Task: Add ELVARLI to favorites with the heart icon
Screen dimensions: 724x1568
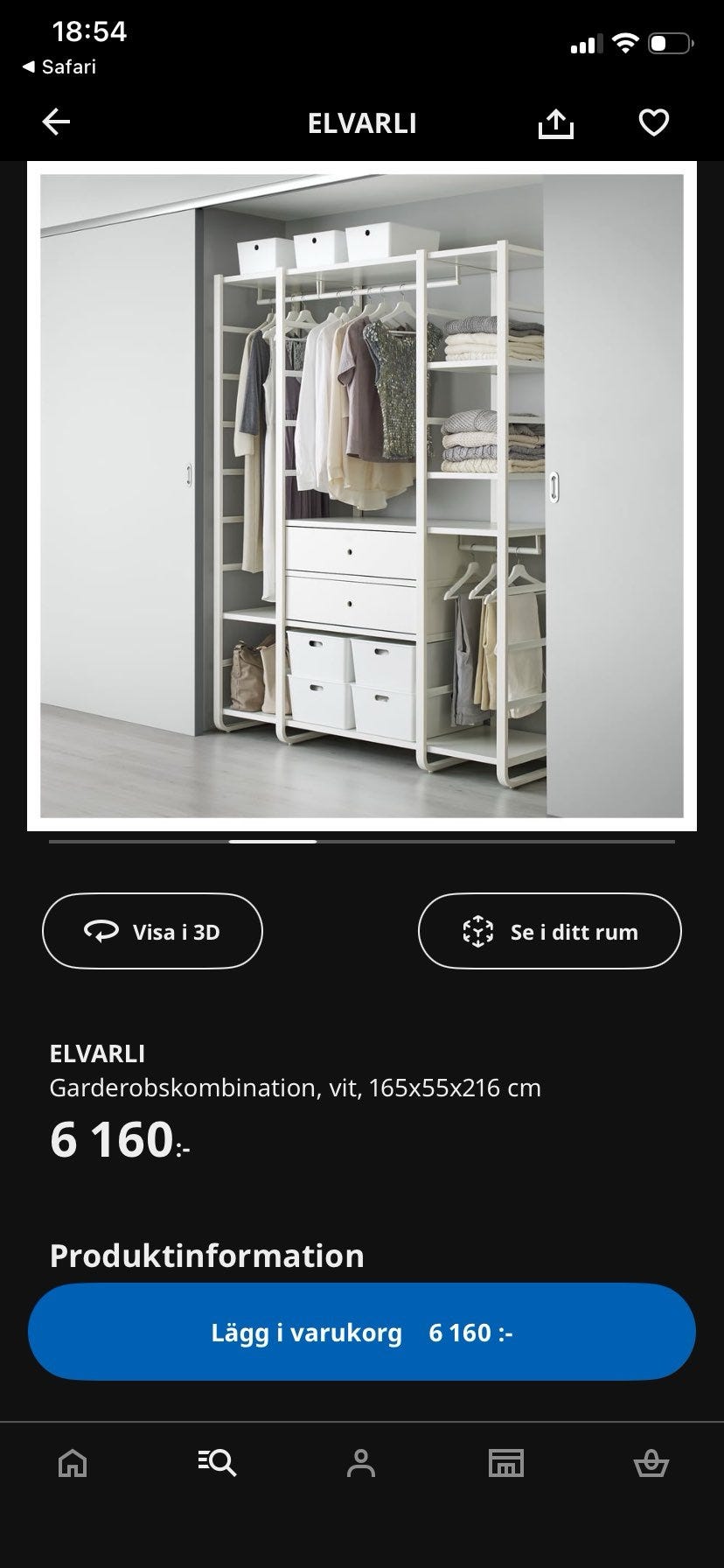Action: (652, 122)
